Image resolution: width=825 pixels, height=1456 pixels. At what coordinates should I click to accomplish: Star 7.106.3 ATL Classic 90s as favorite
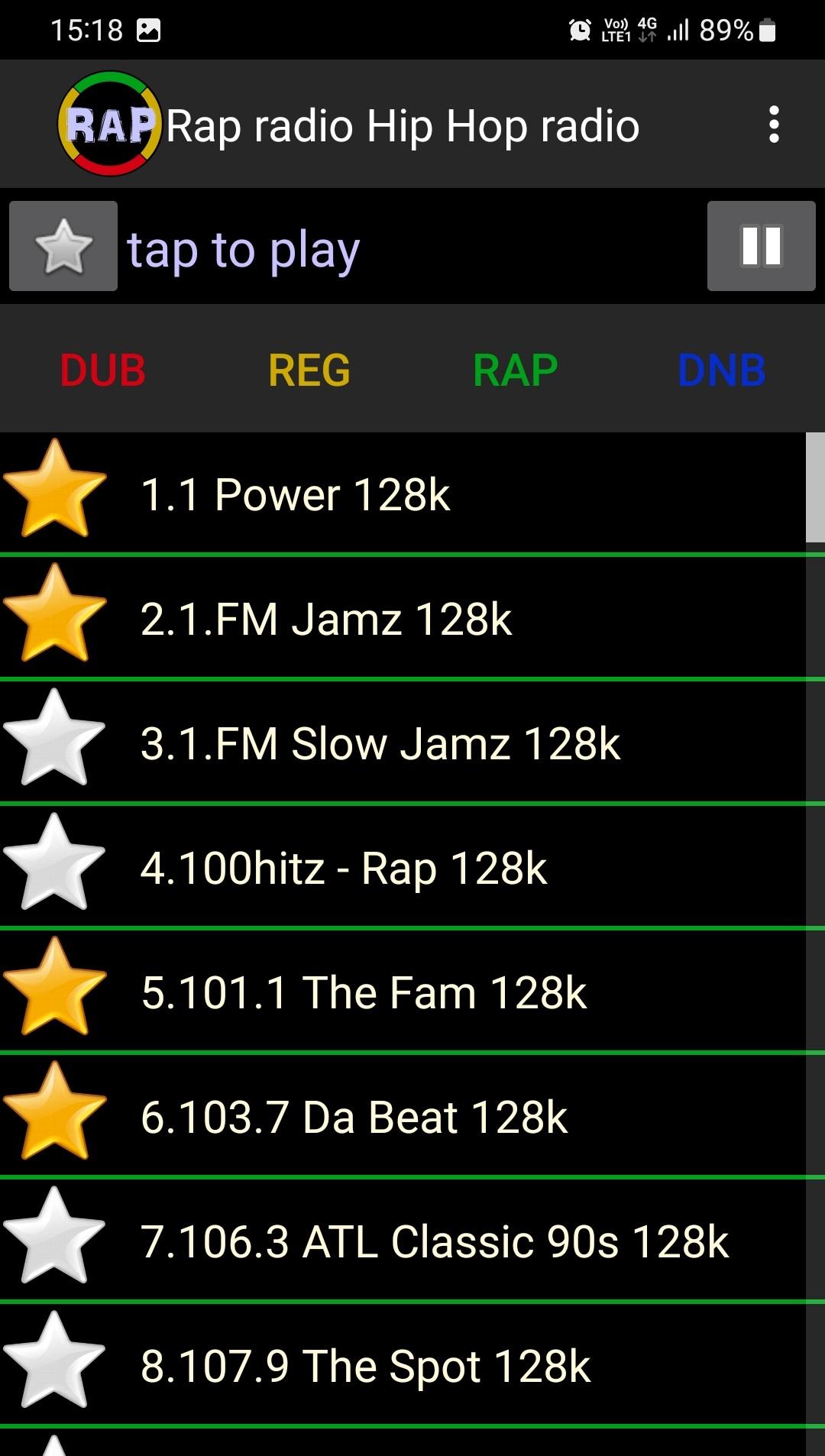click(54, 1235)
